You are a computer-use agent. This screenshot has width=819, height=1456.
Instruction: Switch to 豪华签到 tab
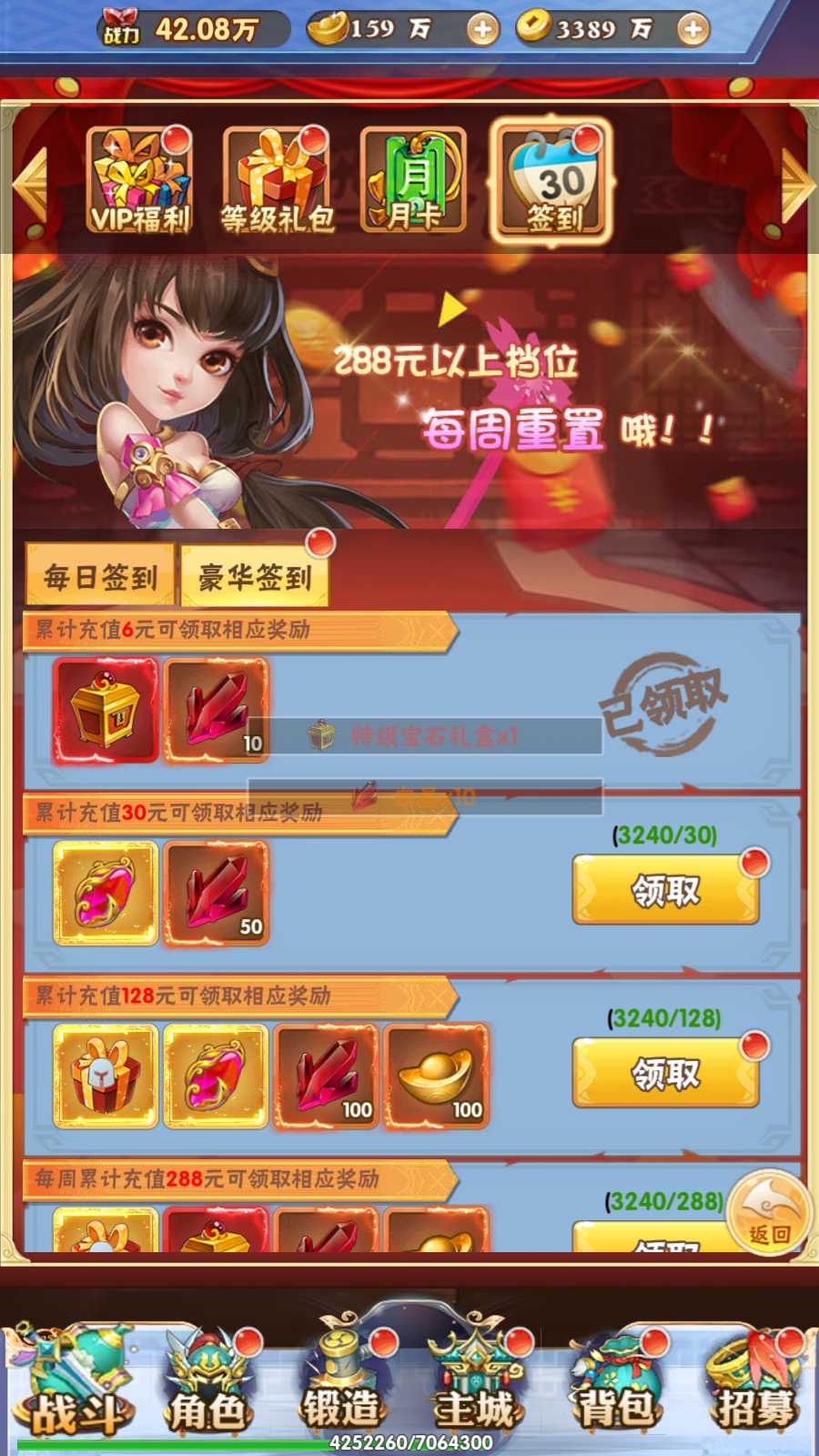(255, 576)
